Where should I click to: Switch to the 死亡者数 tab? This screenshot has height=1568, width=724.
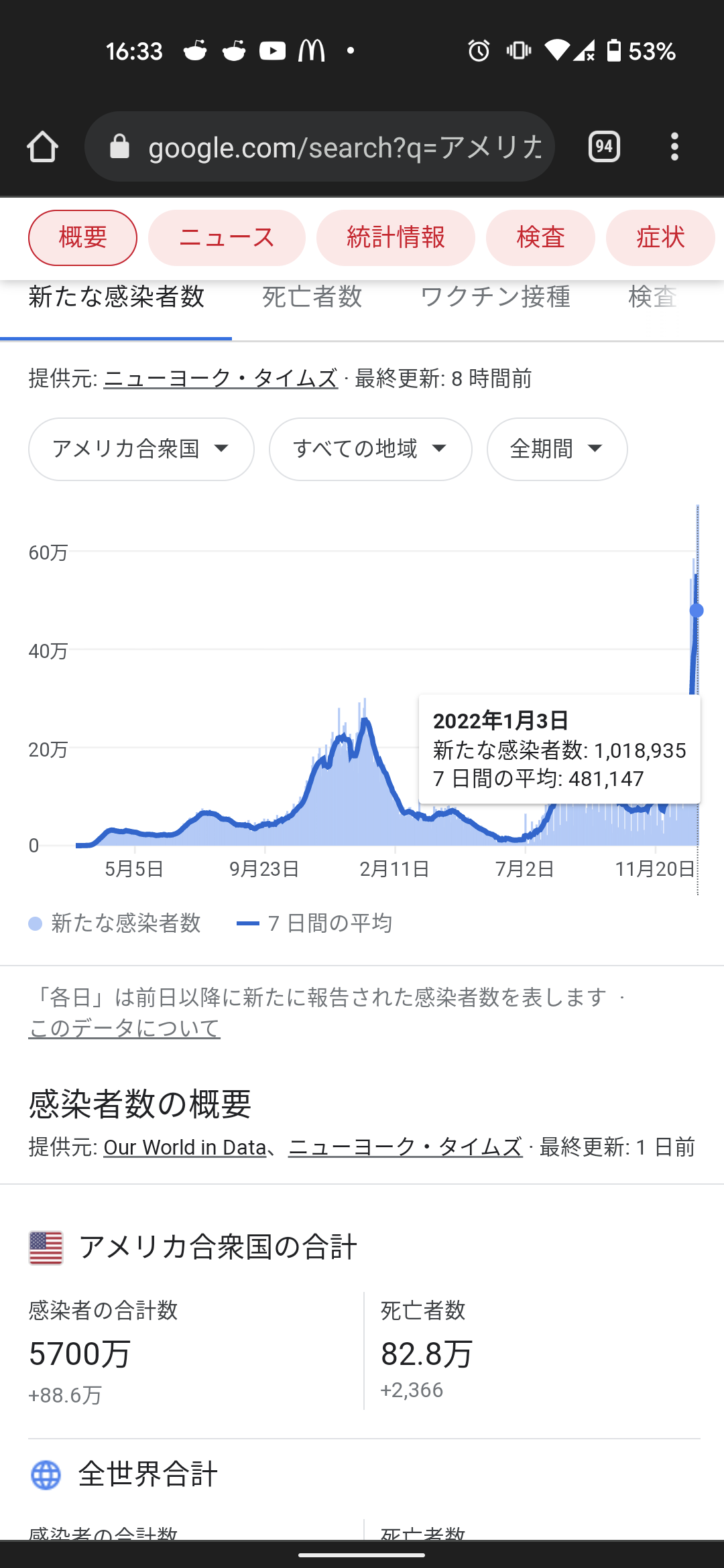(x=312, y=297)
